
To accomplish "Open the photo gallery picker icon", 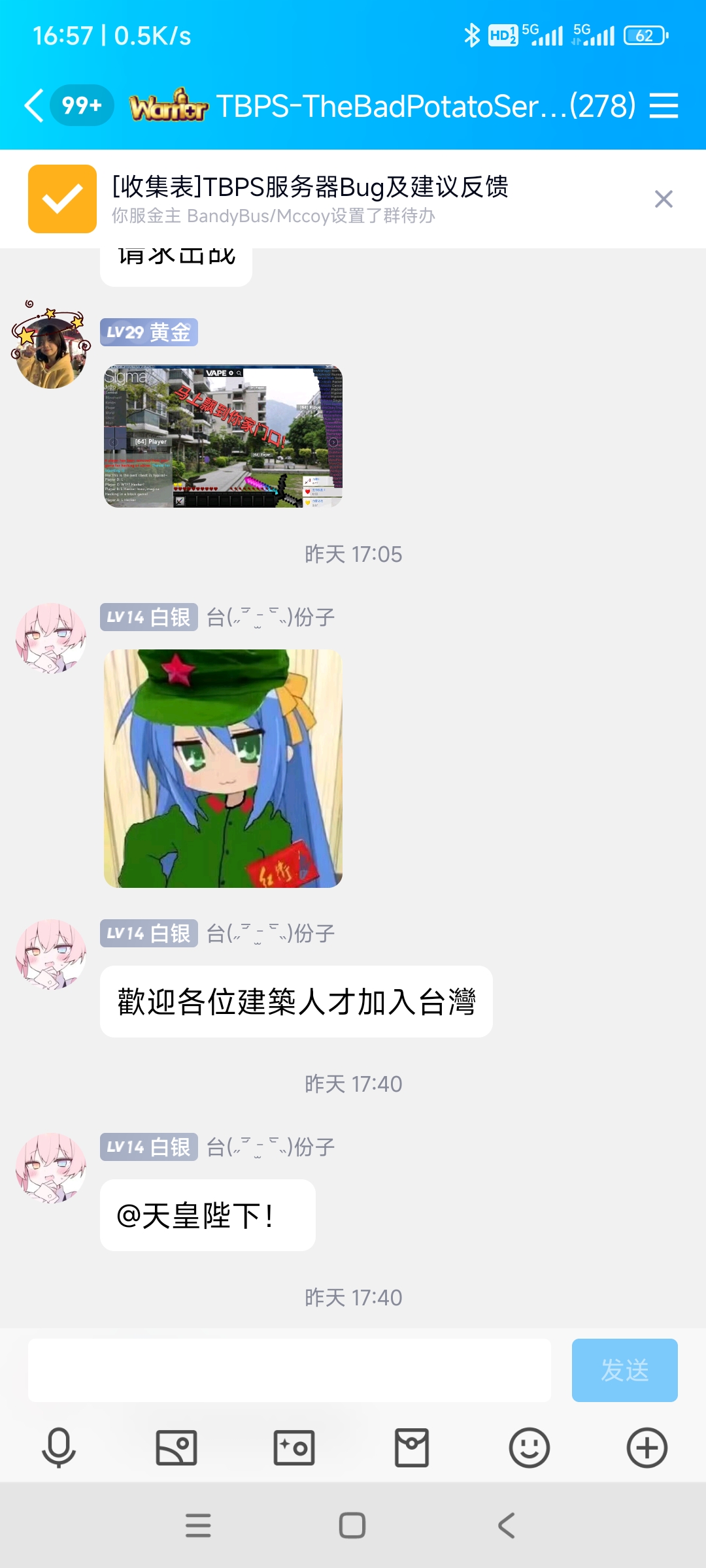I will (x=176, y=1448).
